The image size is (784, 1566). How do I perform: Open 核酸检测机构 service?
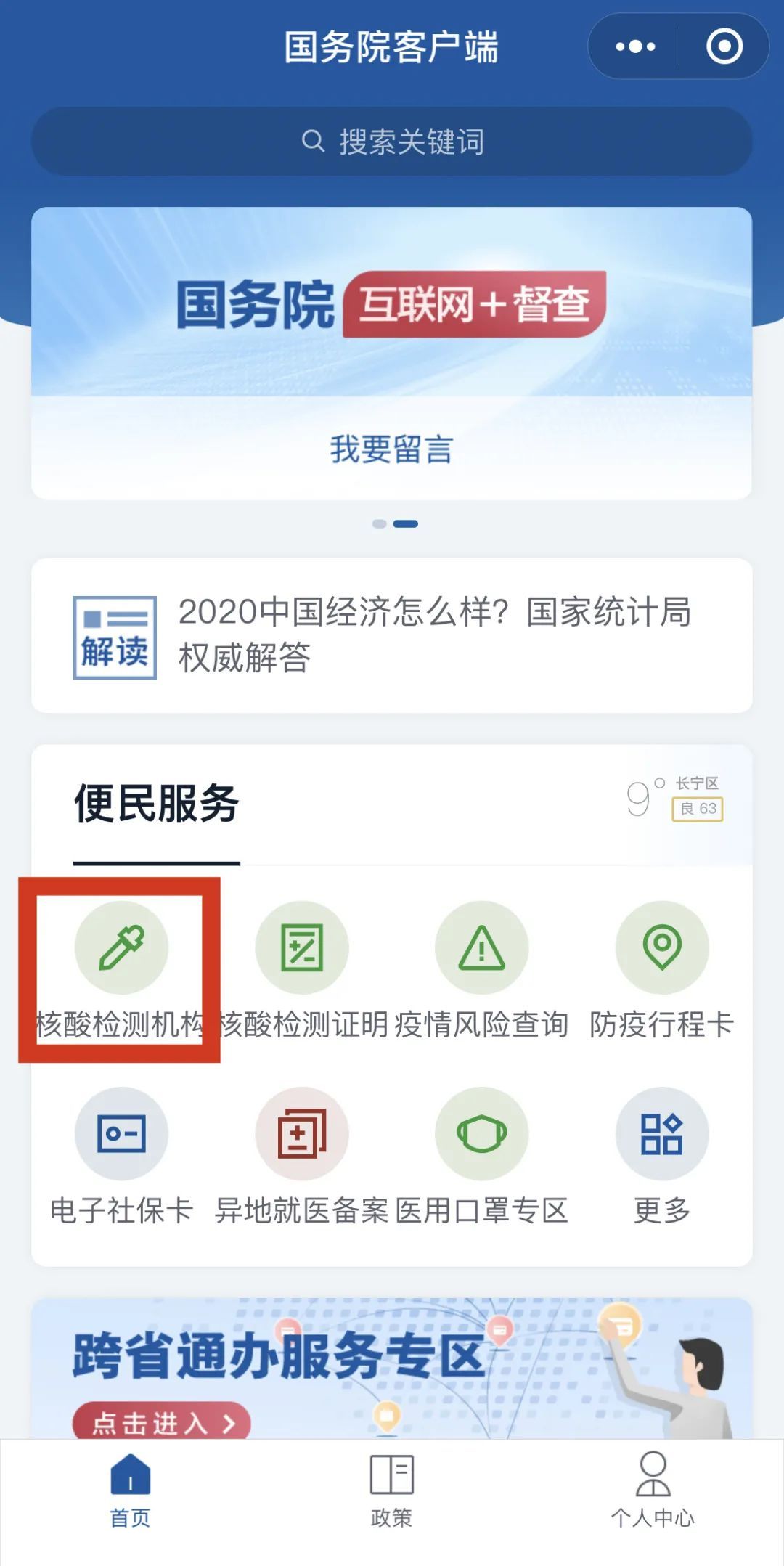(121, 969)
